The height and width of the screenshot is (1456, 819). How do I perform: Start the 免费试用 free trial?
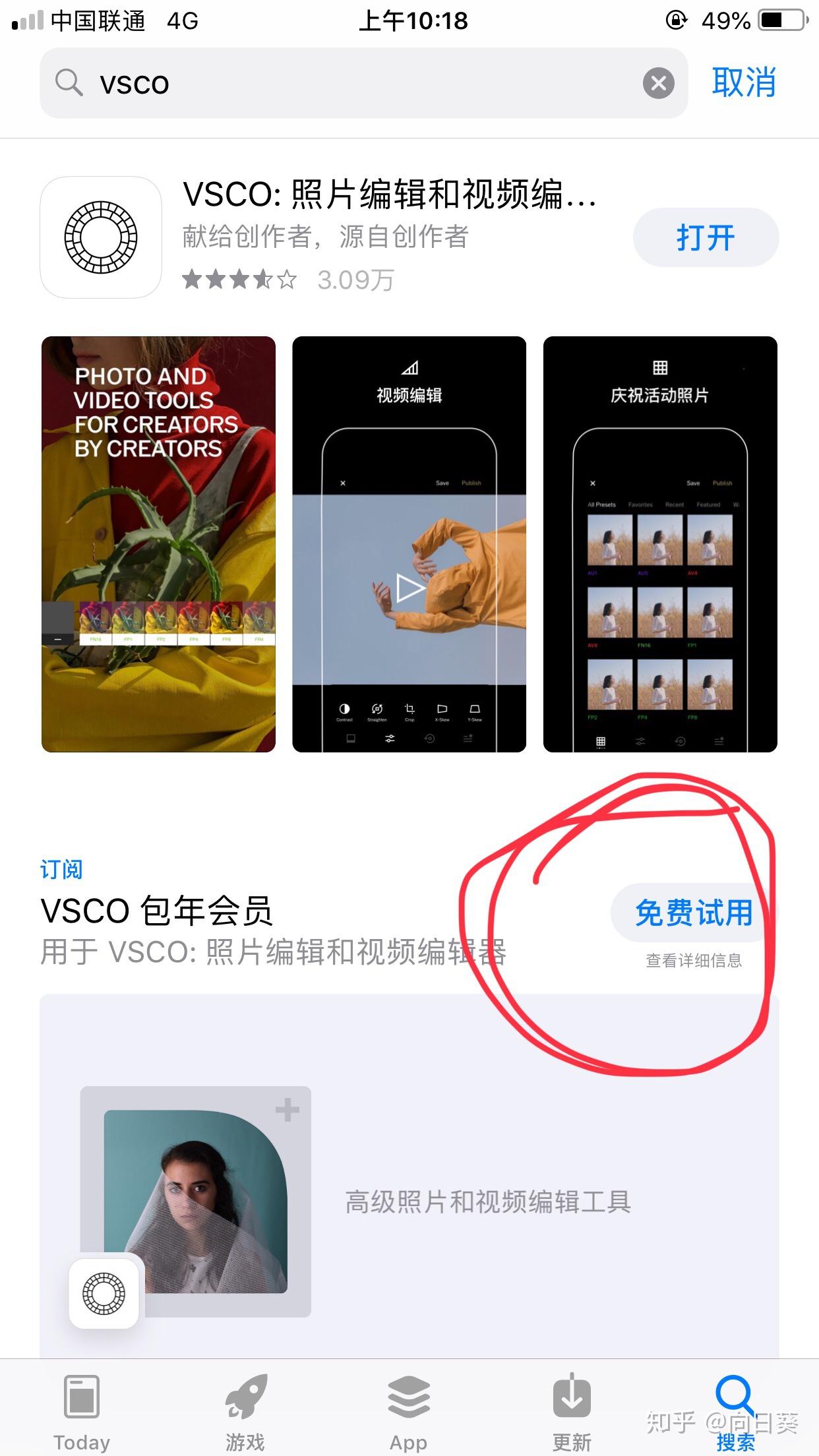pyautogui.click(x=693, y=913)
